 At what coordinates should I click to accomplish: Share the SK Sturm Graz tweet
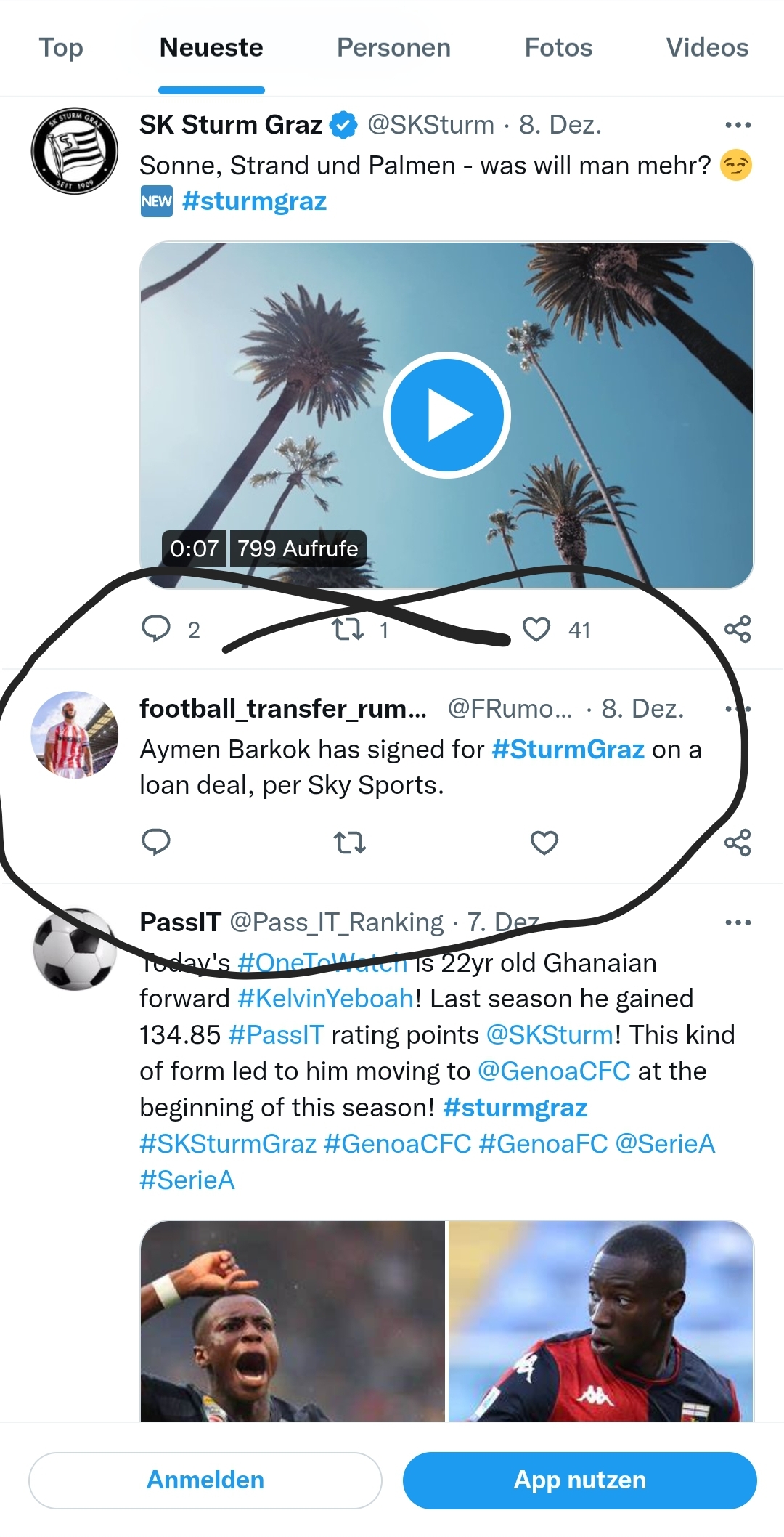(738, 629)
